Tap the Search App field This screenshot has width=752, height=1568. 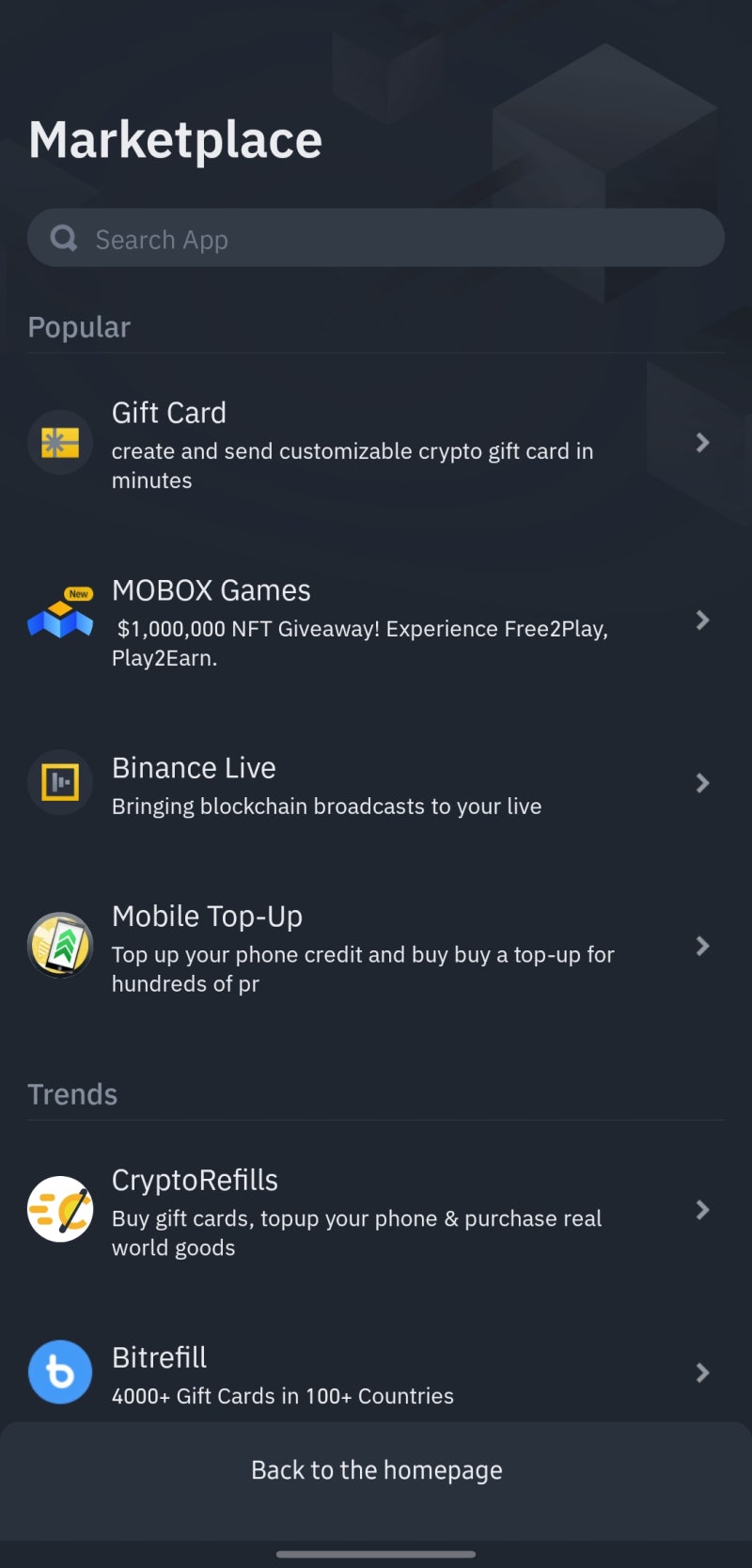point(376,239)
